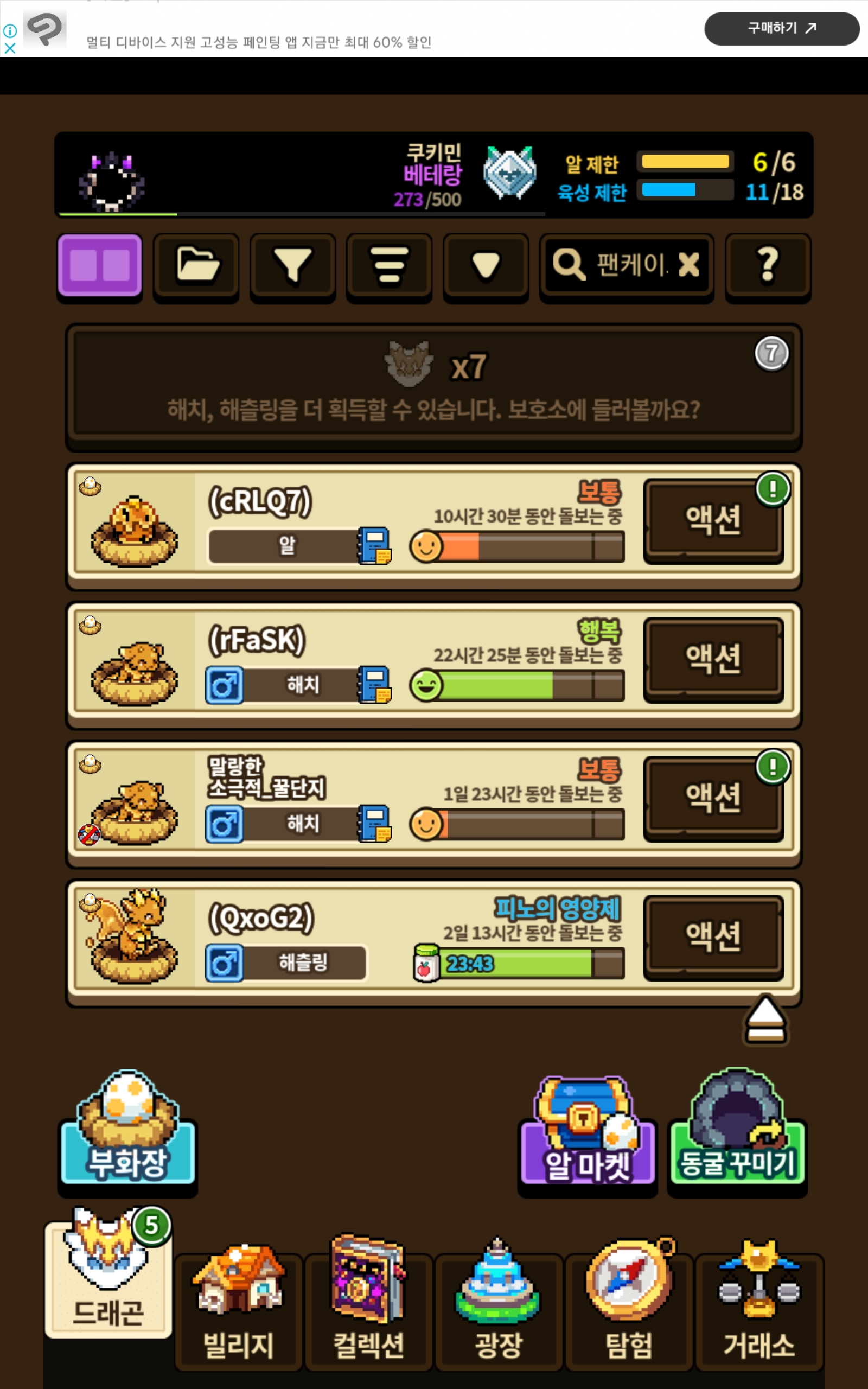Switch to the 빌리지 tab
This screenshot has height=1389, width=868.
[238, 1311]
